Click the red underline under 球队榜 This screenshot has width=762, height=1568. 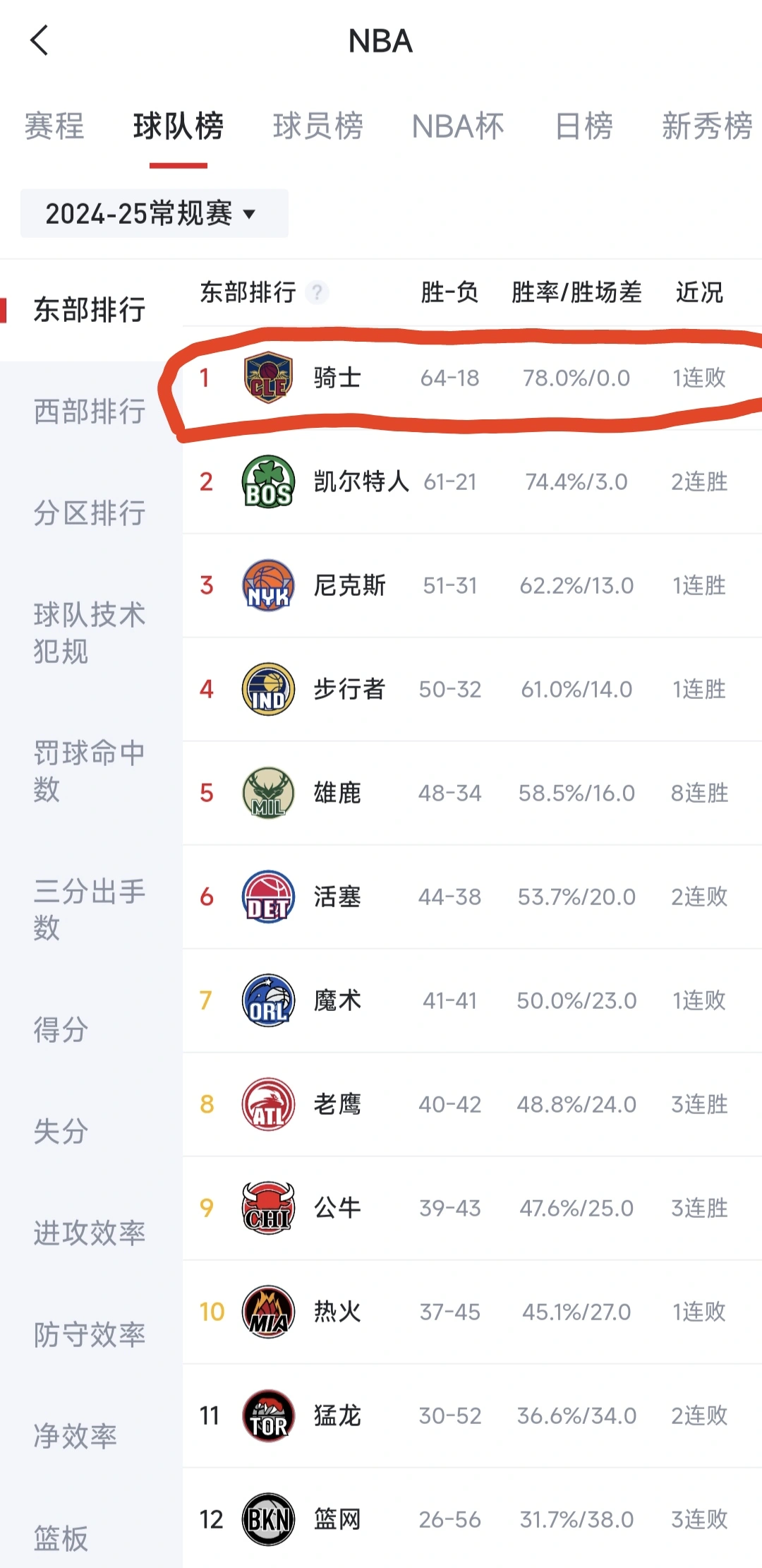pyautogui.click(x=178, y=165)
